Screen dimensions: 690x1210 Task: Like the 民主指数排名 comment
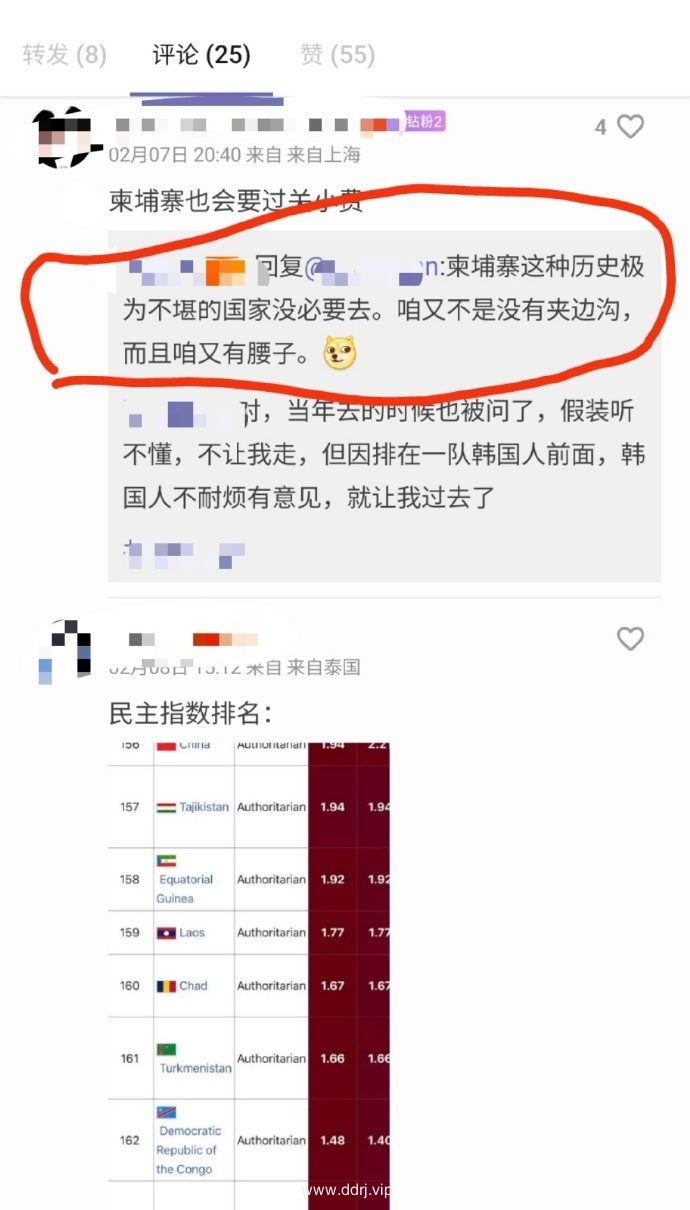(630, 639)
